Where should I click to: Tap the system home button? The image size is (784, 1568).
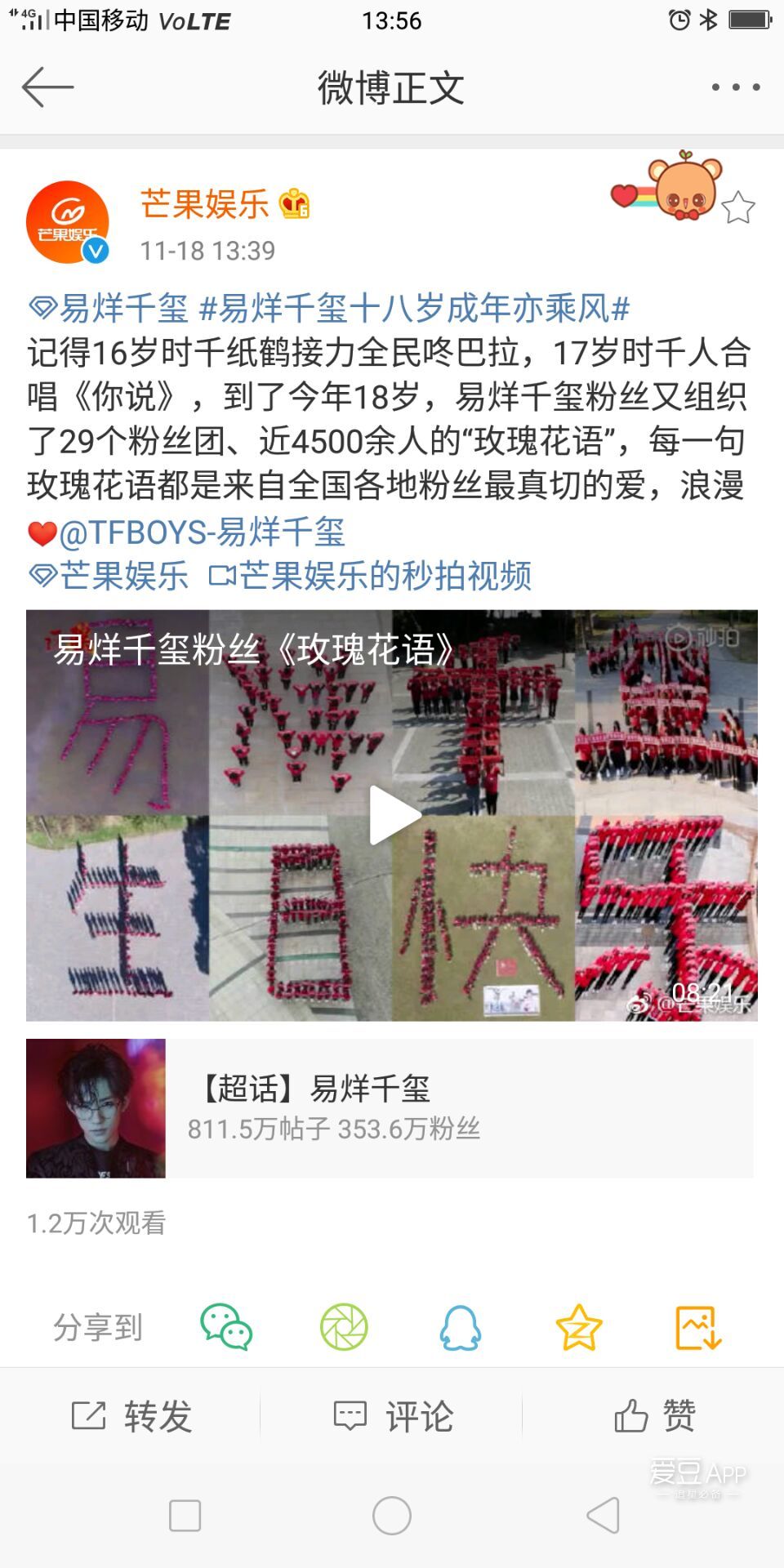click(x=392, y=1516)
